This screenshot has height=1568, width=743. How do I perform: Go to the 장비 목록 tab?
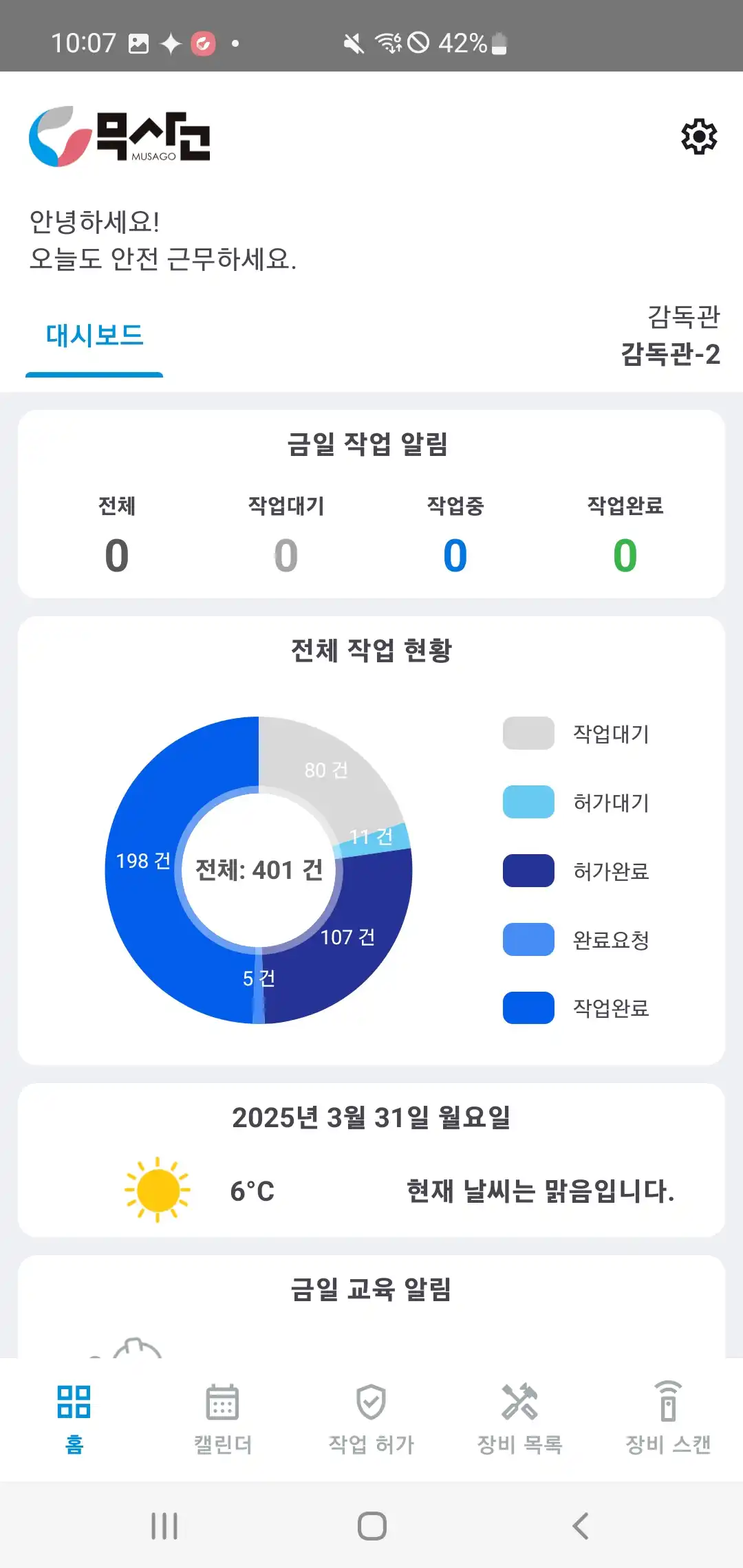point(520,1418)
